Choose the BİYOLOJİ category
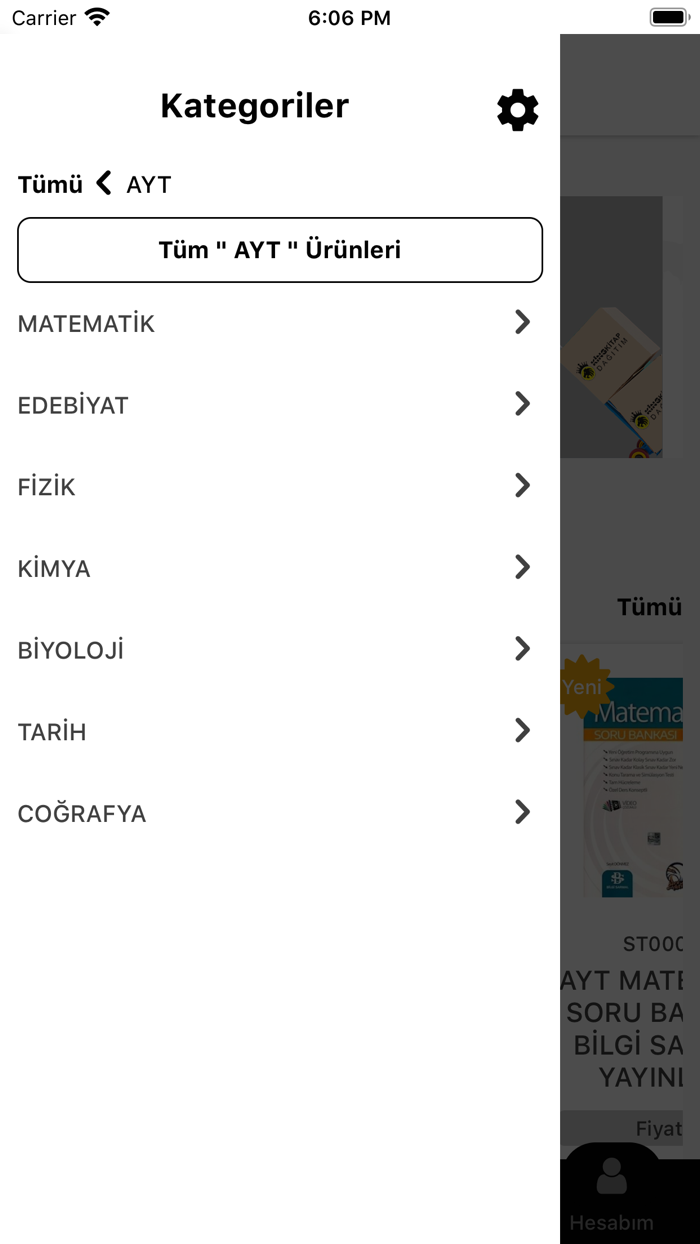This screenshot has width=700, height=1244. pos(280,650)
